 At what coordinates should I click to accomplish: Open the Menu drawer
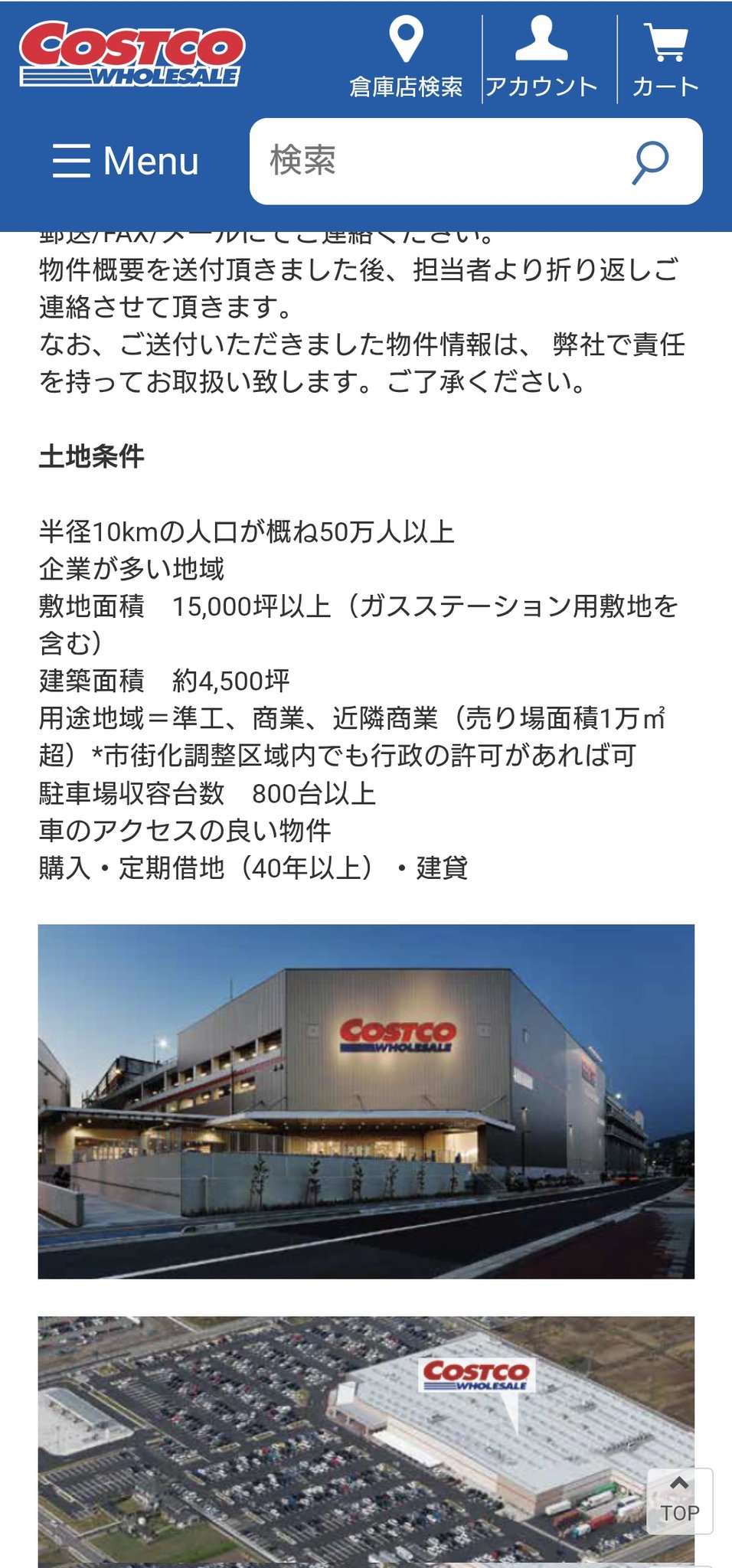tap(126, 161)
